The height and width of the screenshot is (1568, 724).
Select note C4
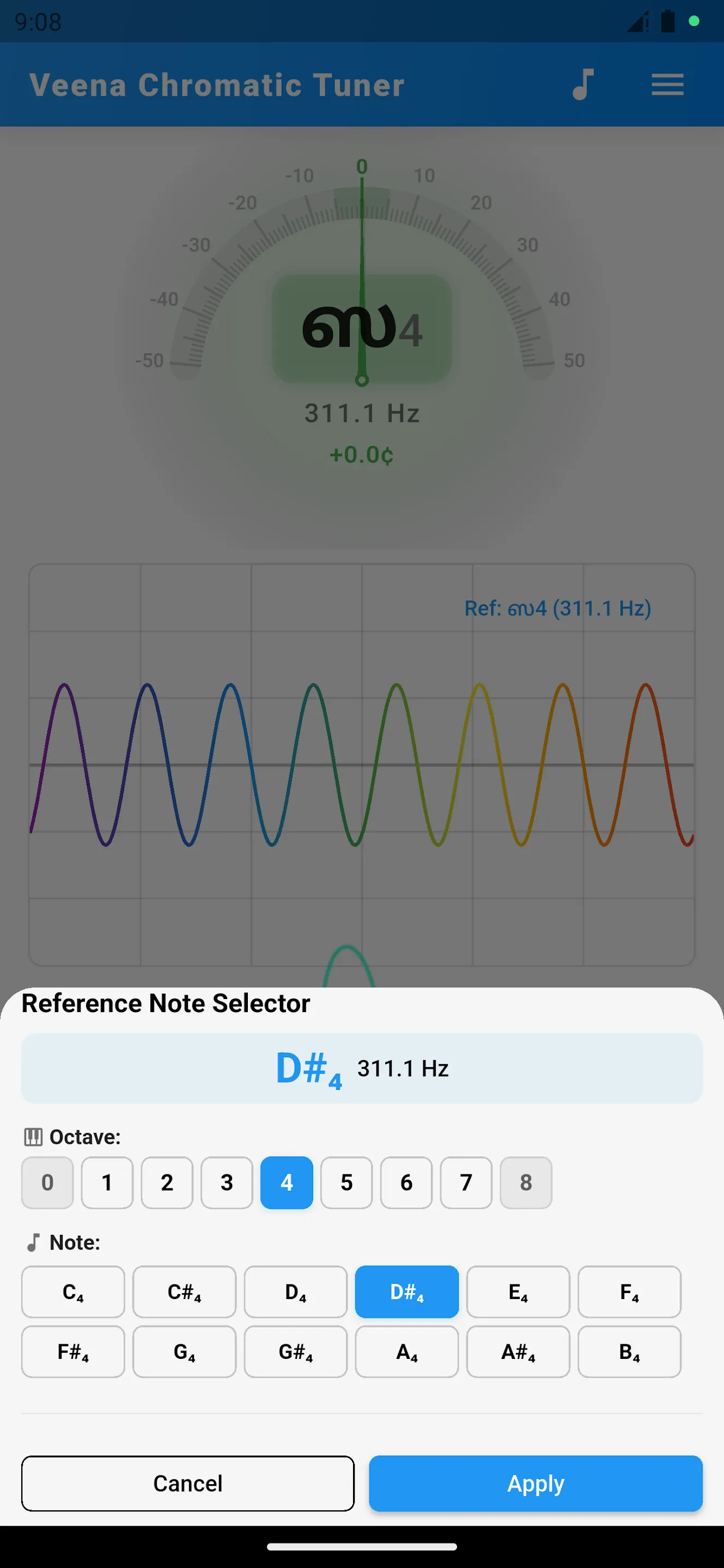tap(72, 1291)
